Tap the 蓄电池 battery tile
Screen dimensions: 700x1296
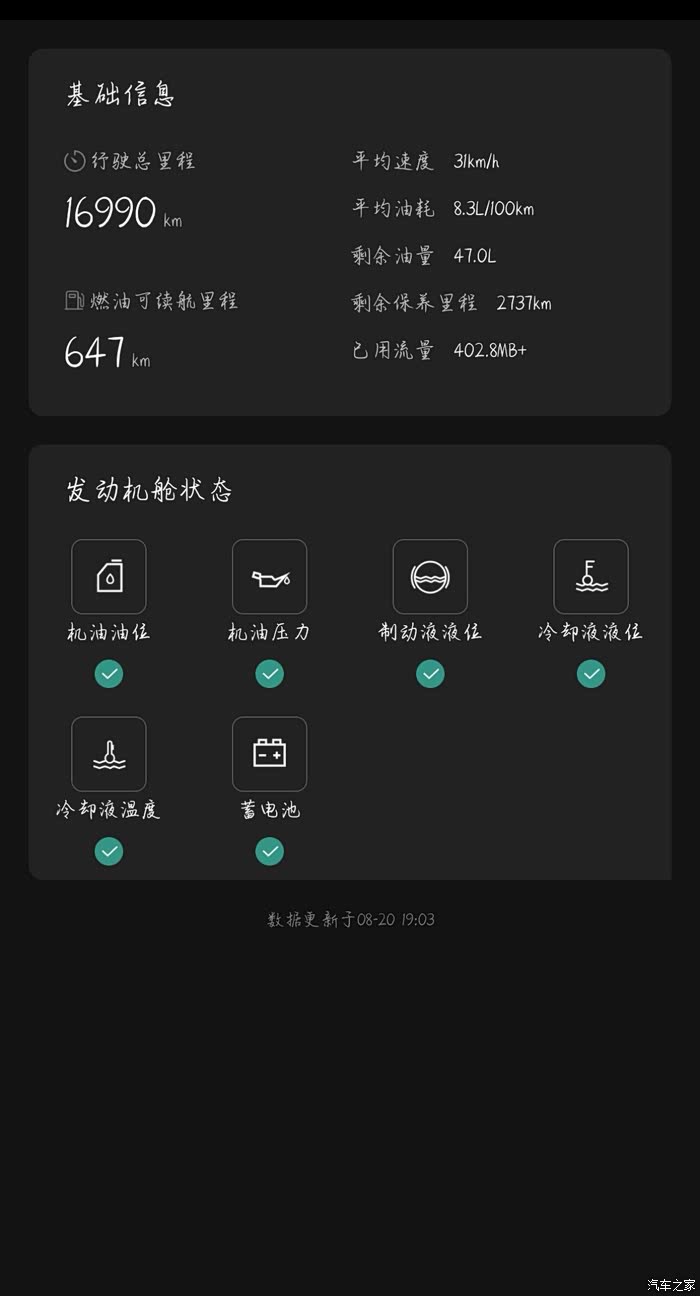tap(269, 754)
